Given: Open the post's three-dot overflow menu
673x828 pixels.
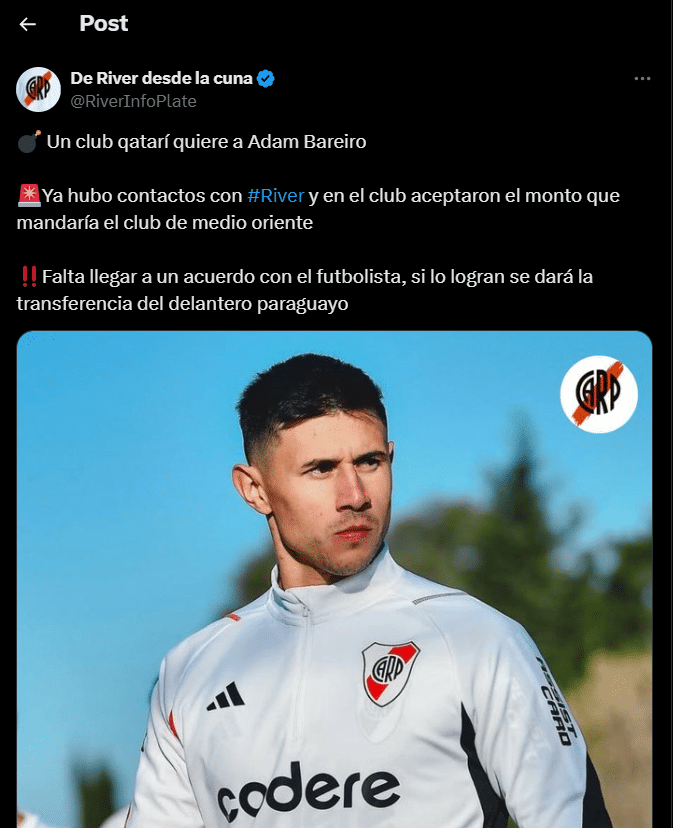Looking at the screenshot, I should [643, 78].
